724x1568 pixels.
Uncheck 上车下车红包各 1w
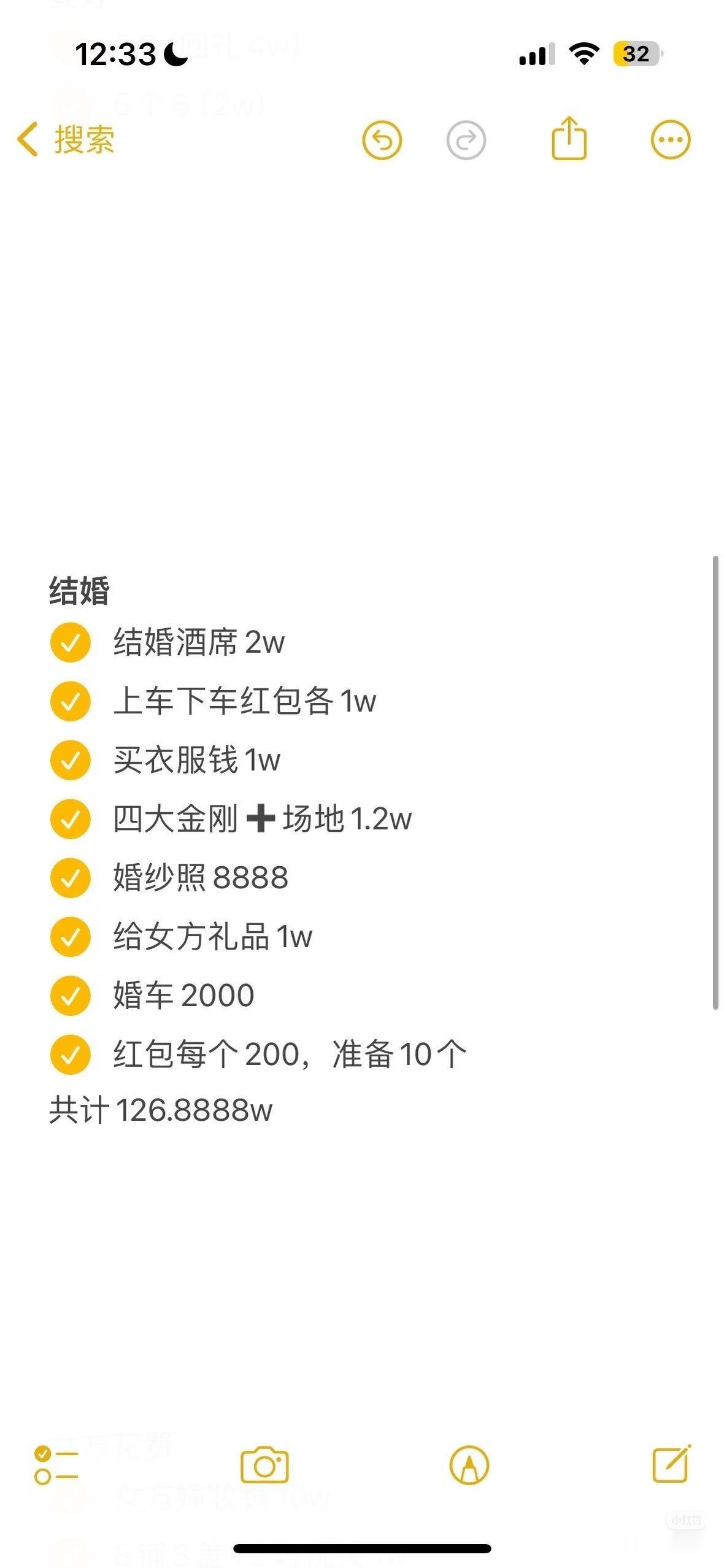(x=71, y=701)
